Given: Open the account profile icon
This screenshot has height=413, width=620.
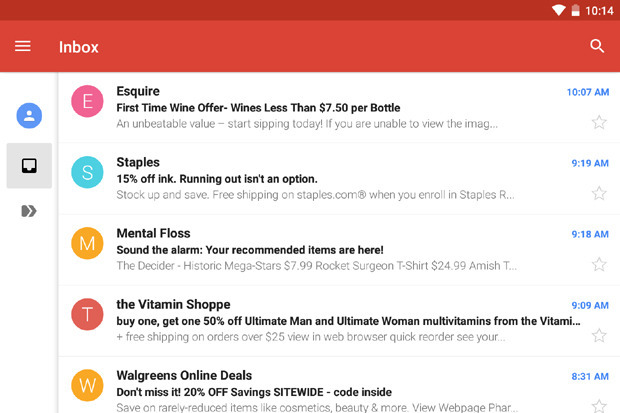Looking at the screenshot, I should [x=29, y=116].
